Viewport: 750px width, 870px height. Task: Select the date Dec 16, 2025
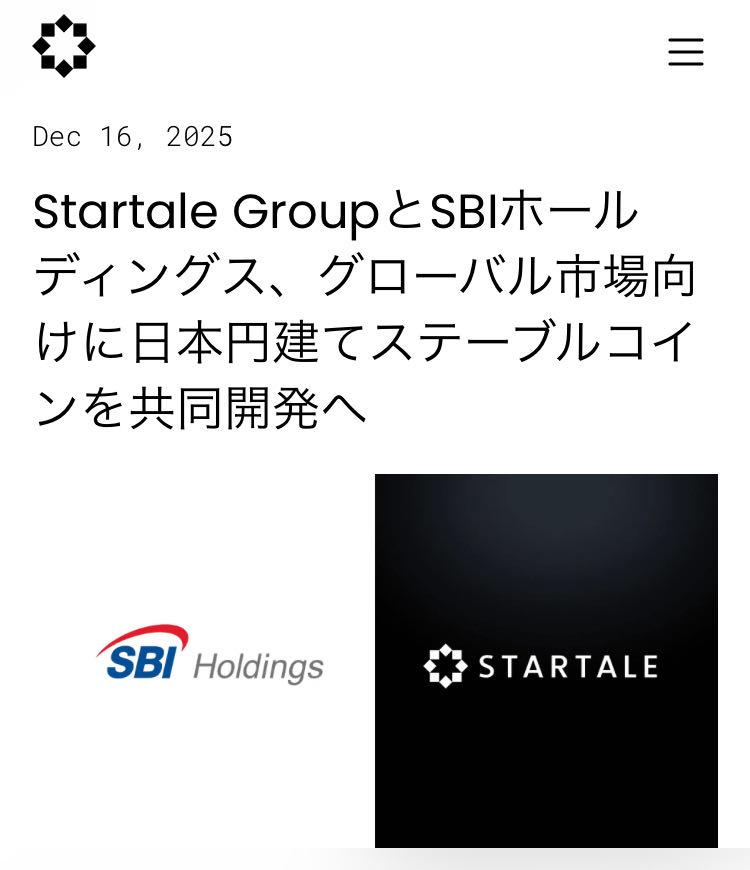[x=135, y=137]
